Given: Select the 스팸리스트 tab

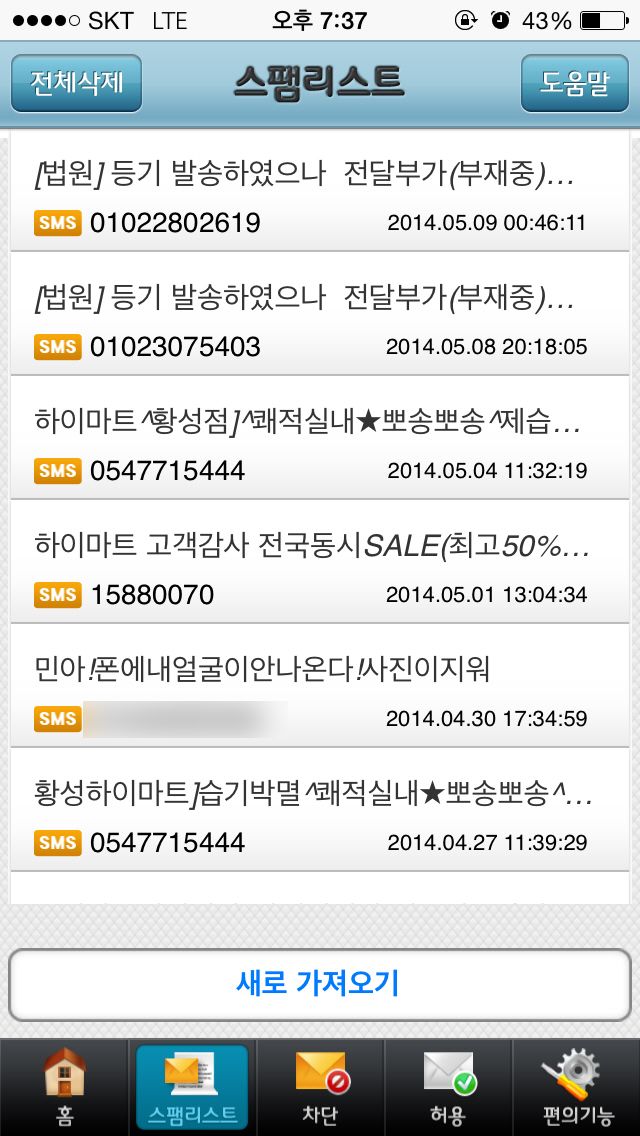Looking at the screenshot, I should coord(192,1088).
